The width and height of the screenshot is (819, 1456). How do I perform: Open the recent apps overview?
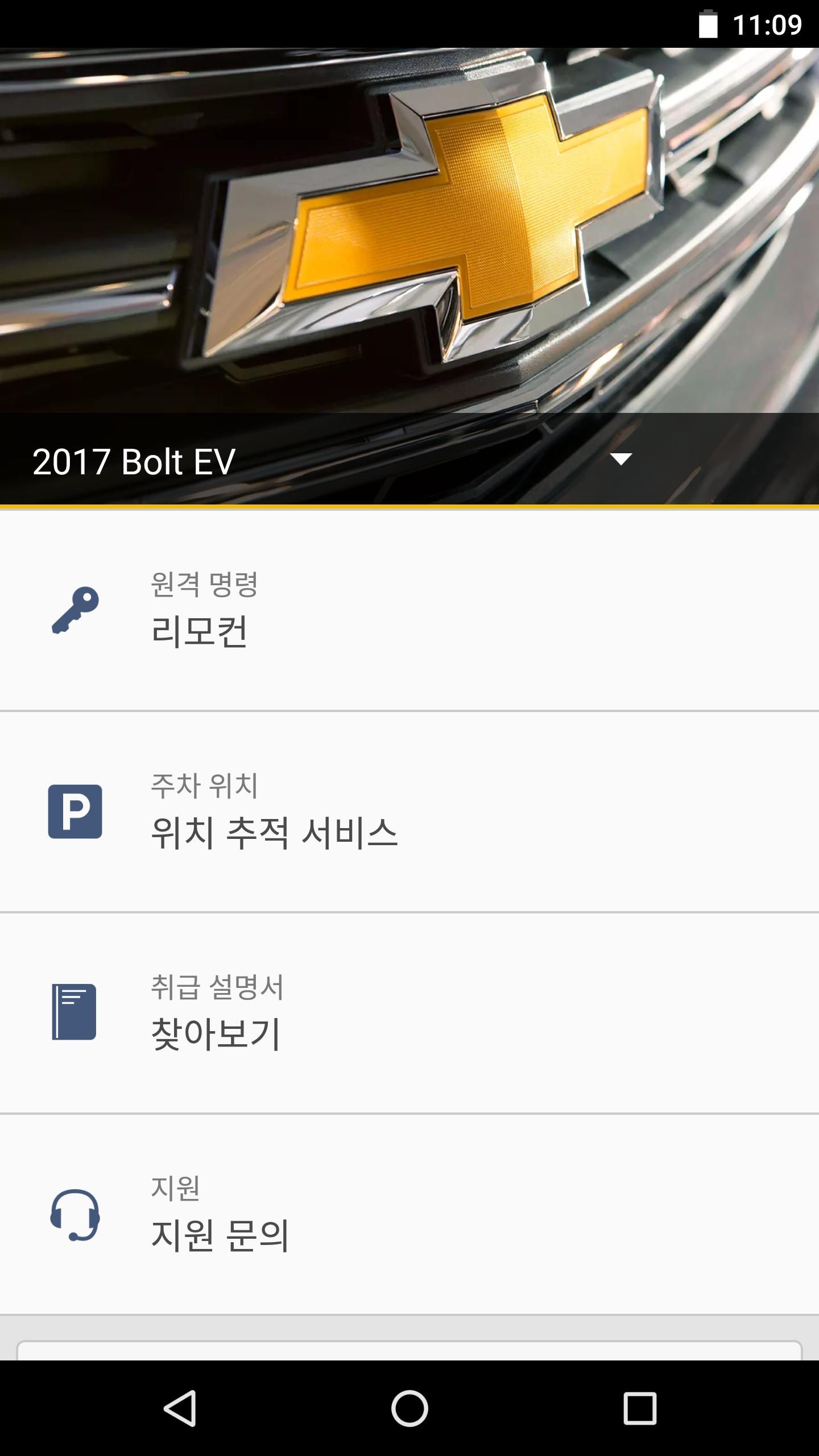(x=640, y=1408)
